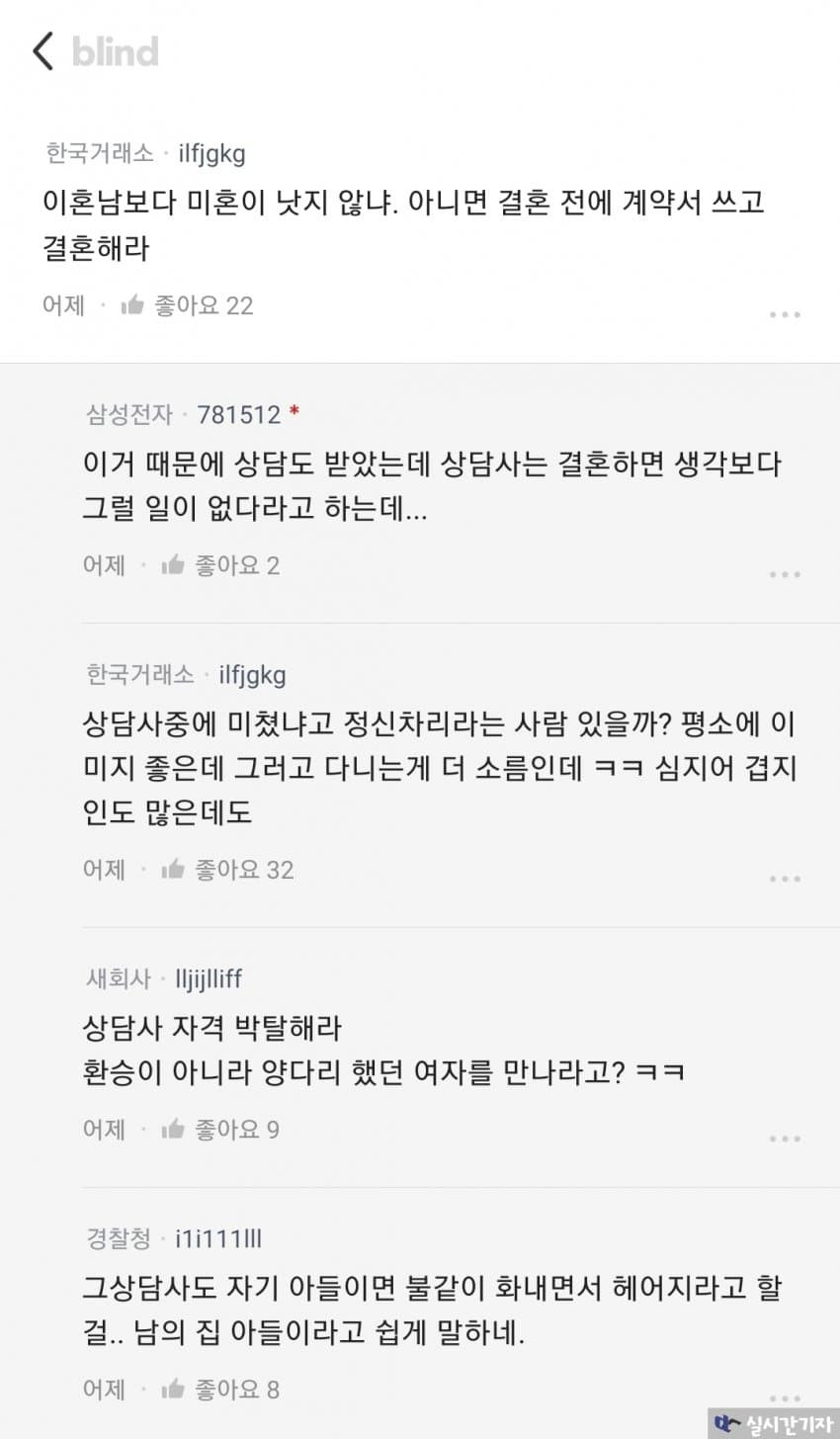Like the 삼성전자 781512 reply
Viewport: 840px width, 1439px height.
[x=174, y=565]
